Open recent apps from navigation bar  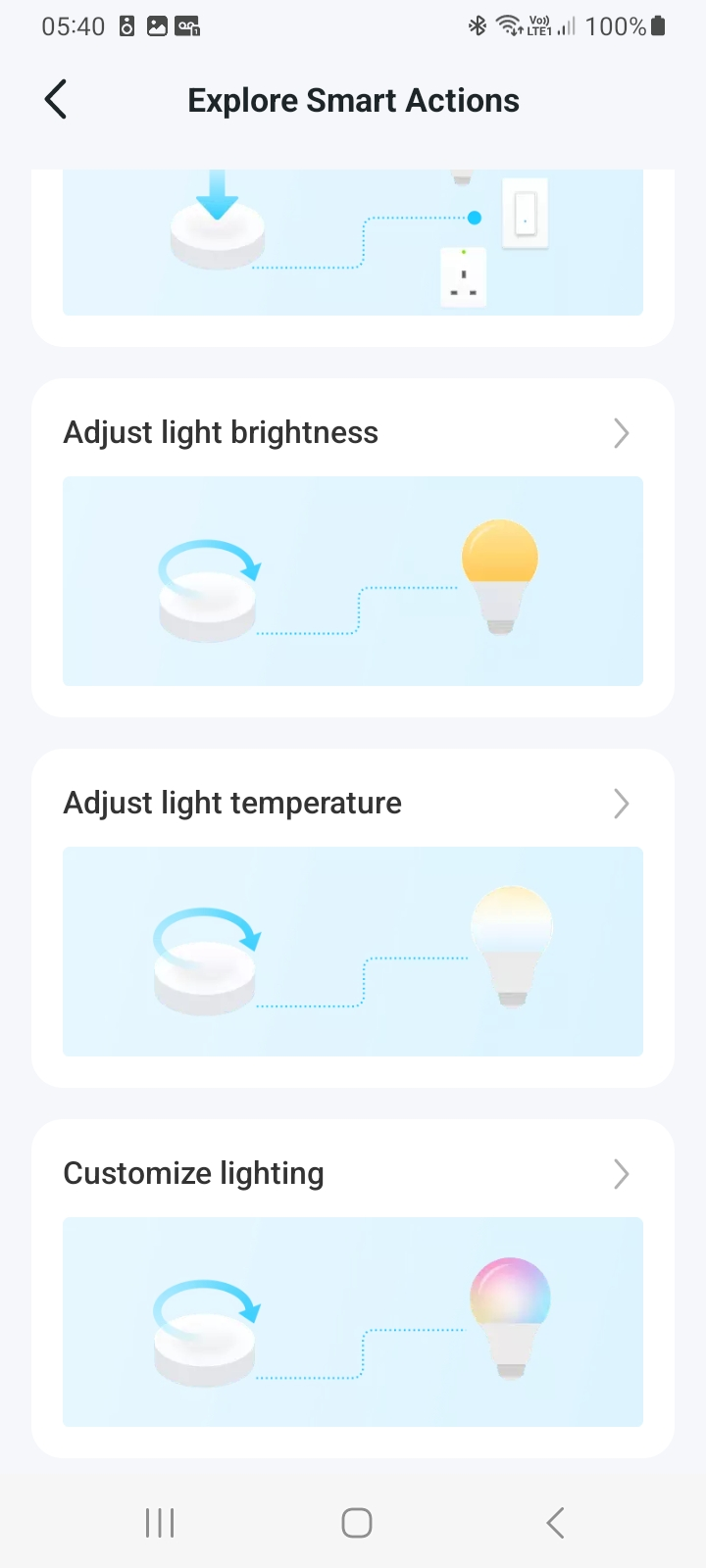click(160, 1522)
